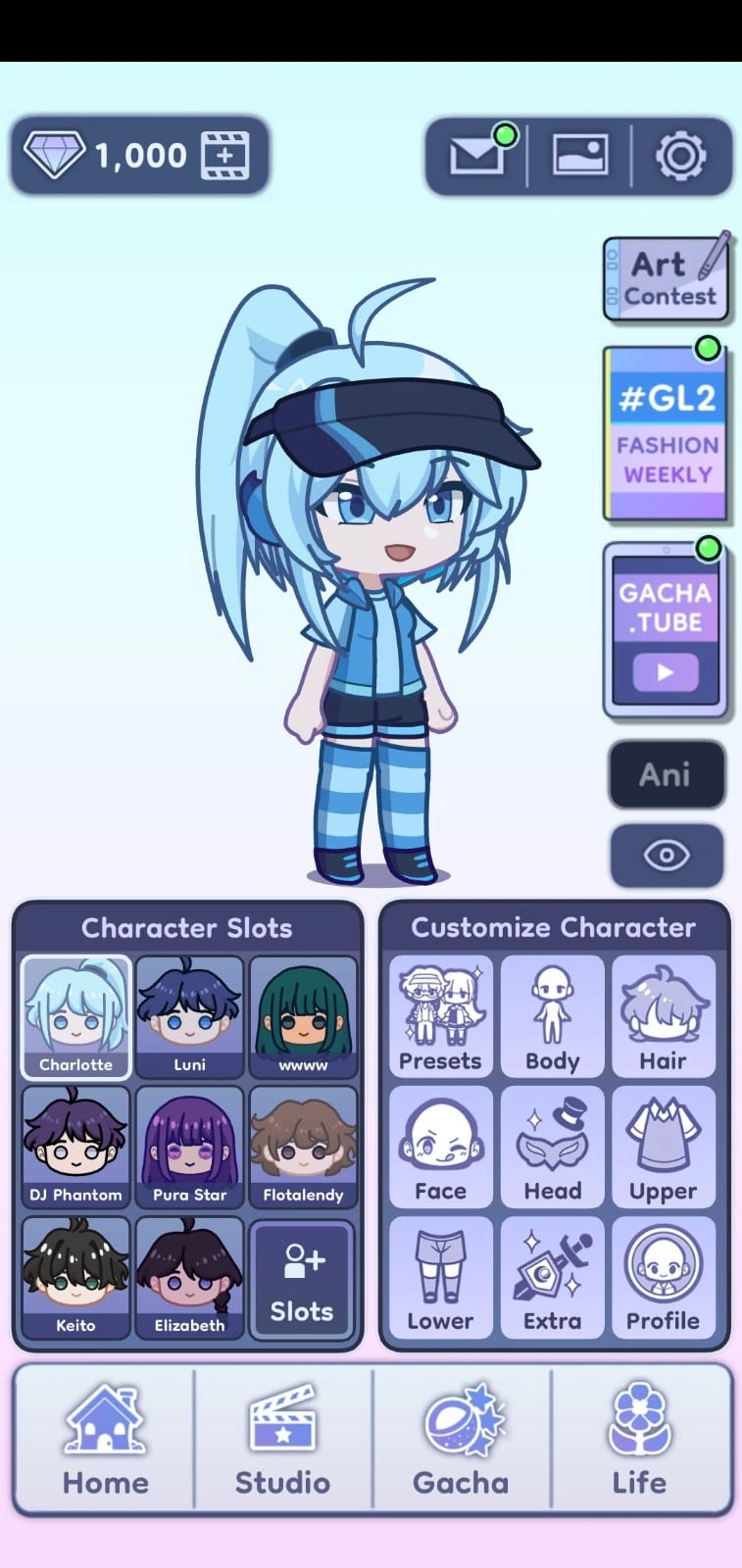
Task: Open the Presets customization panel
Action: pyautogui.click(x=440, y=1016)
